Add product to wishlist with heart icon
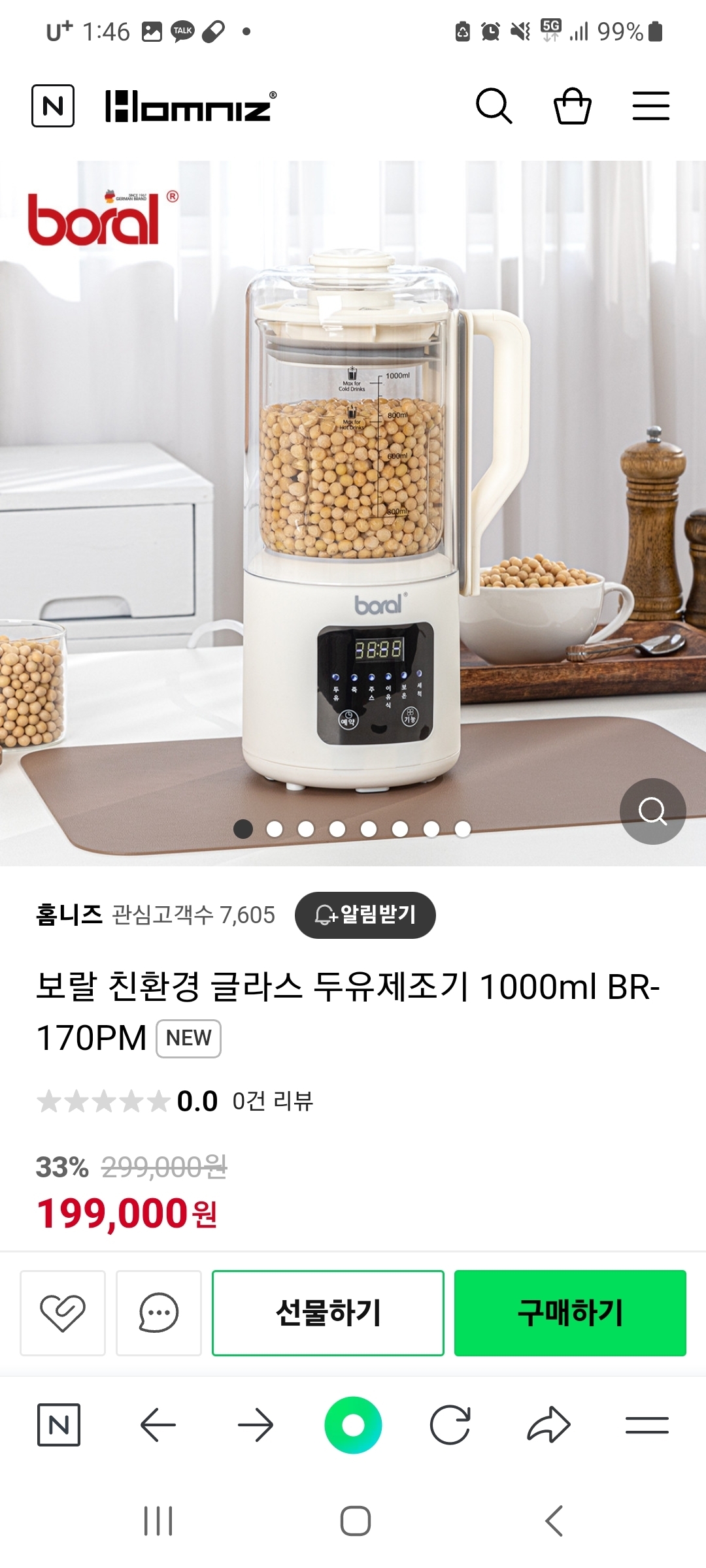The height and width of the screenshot is (1568, 706). pos(63,1313)
